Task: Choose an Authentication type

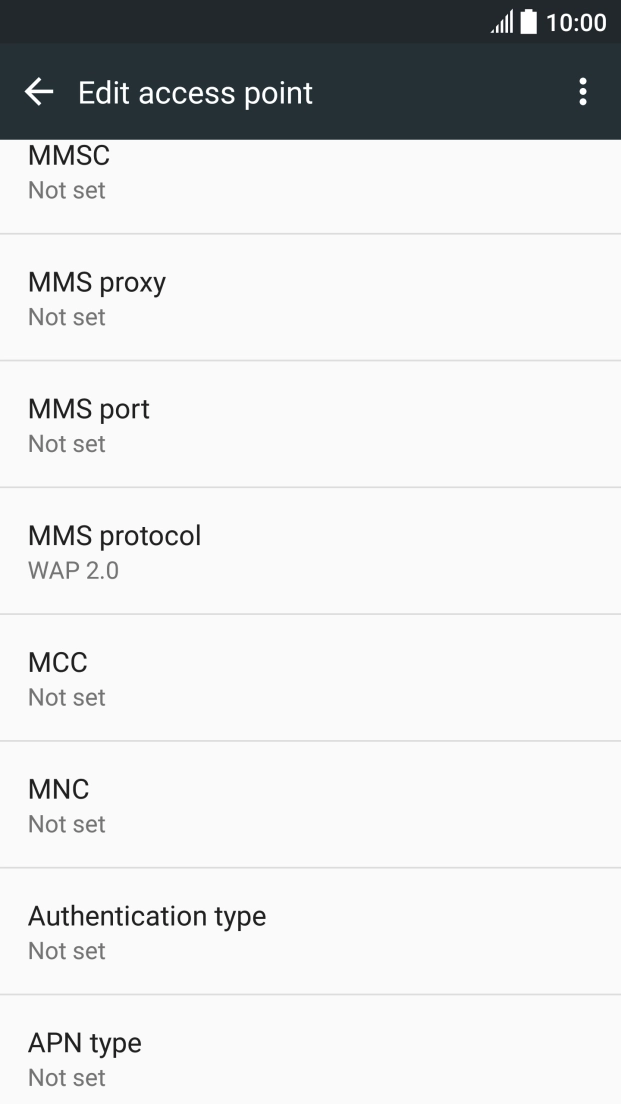Action: (x=310, y=932)
